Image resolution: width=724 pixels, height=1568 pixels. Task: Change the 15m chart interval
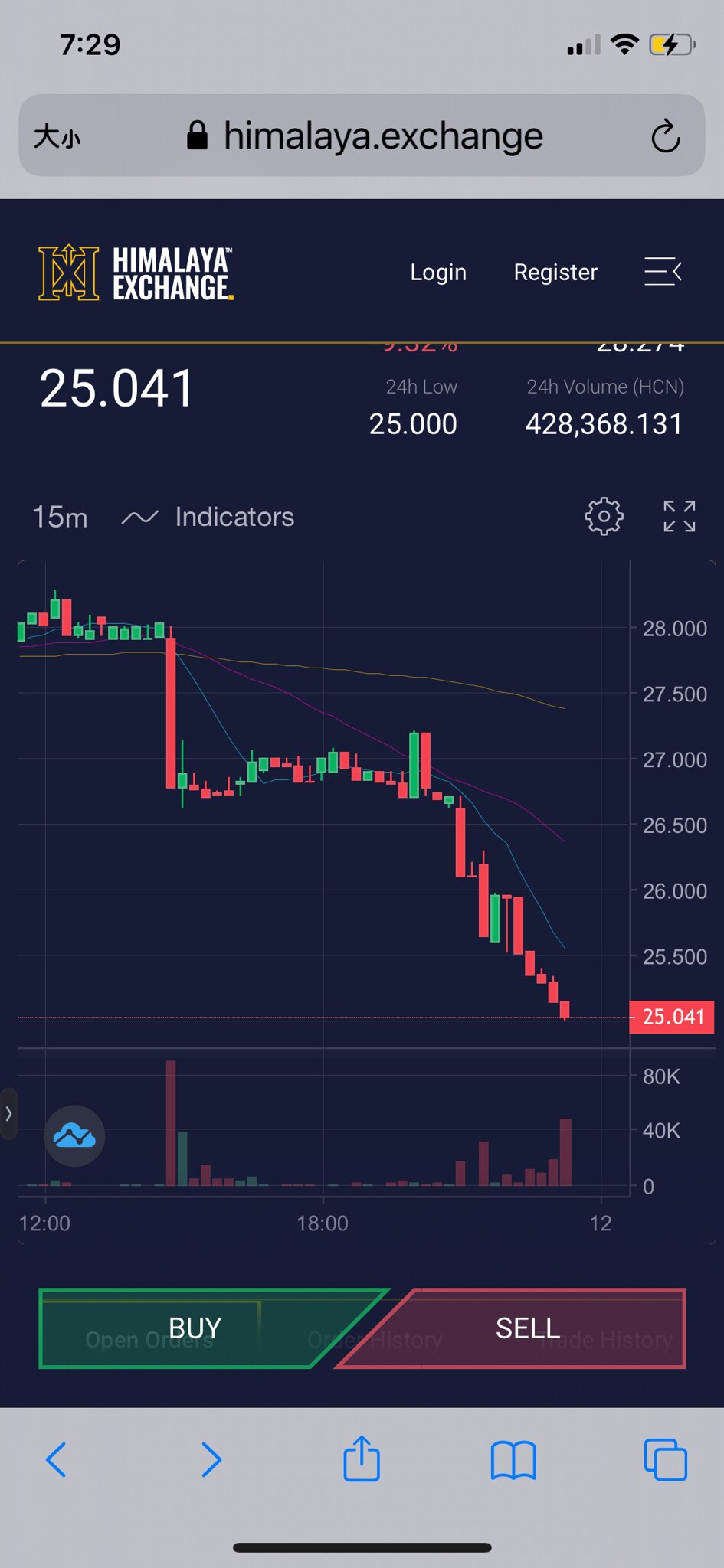(60, 518)
